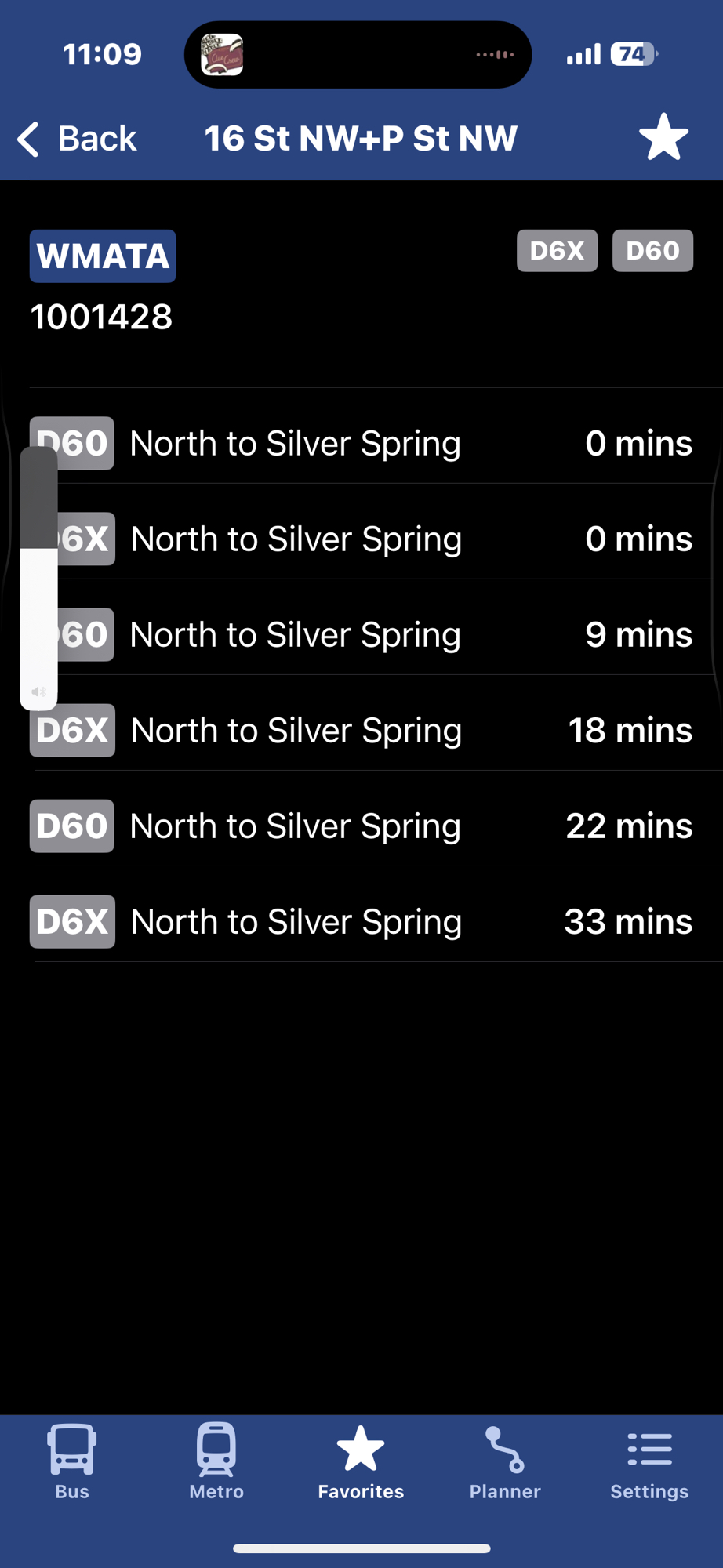Image resolution: width=723 pixels, height=1568 pixels.
Task: Select the D6X route chip
Action: (557, 251)
